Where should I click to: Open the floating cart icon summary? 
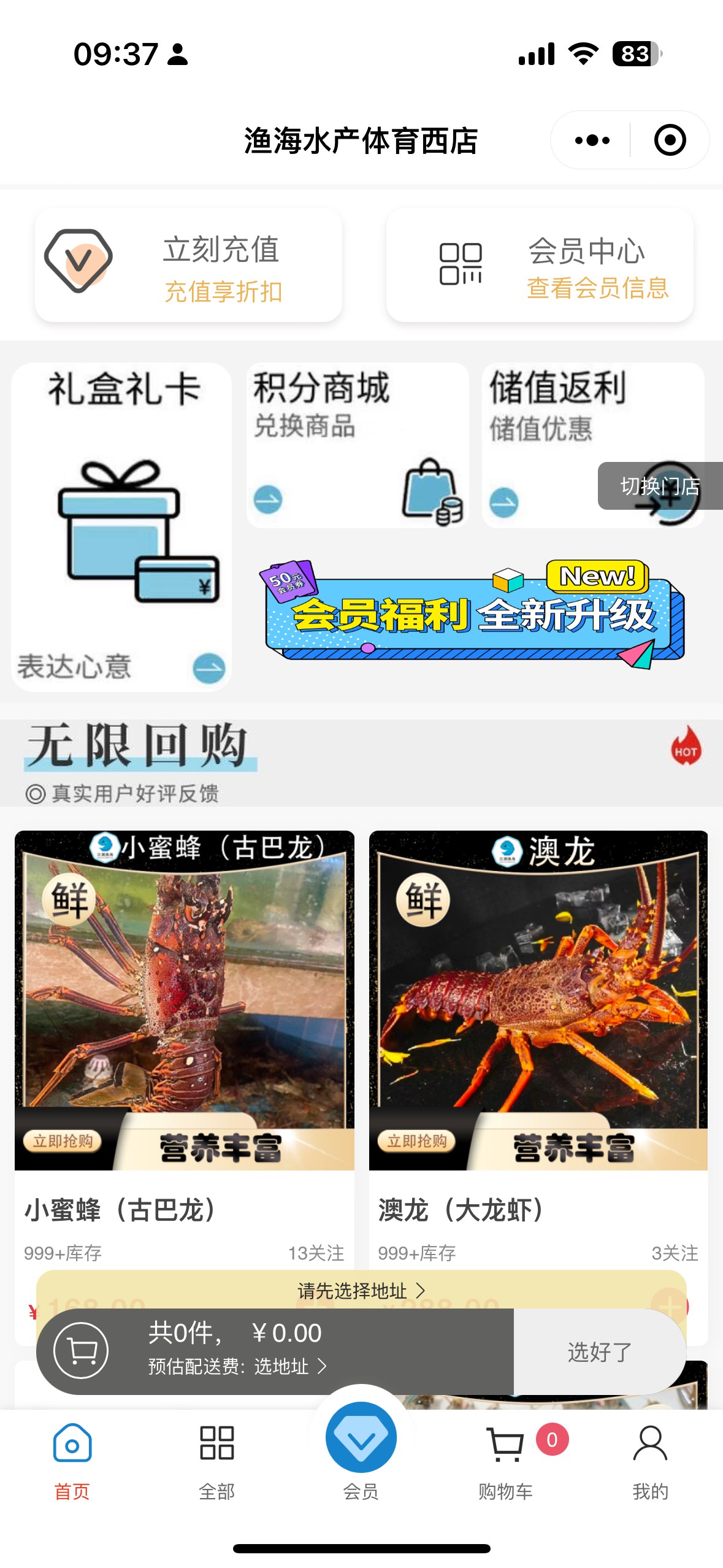pyautogui.click(x=81, y=1350)
